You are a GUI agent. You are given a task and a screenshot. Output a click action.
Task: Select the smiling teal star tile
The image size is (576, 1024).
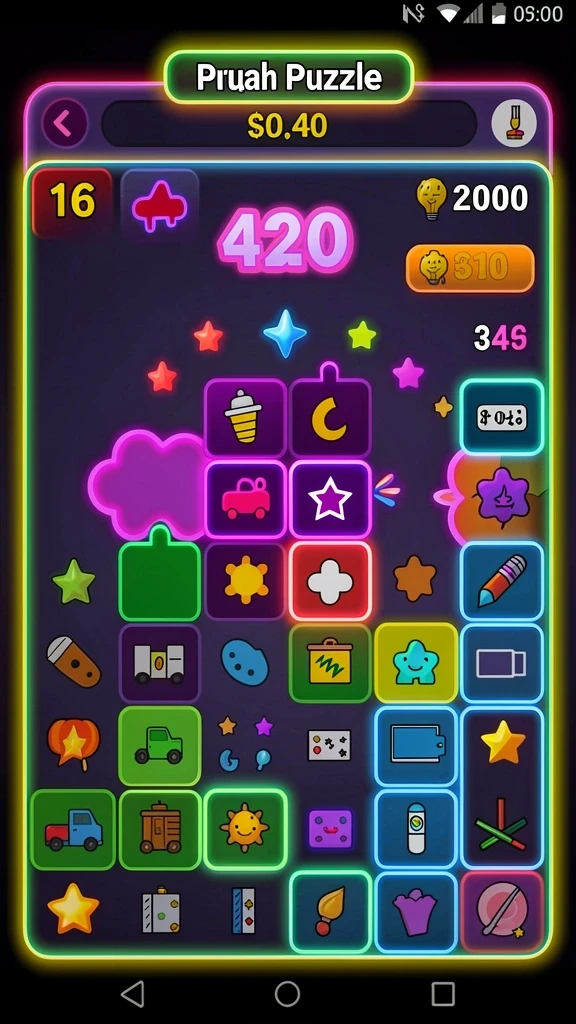click(416, 662)
